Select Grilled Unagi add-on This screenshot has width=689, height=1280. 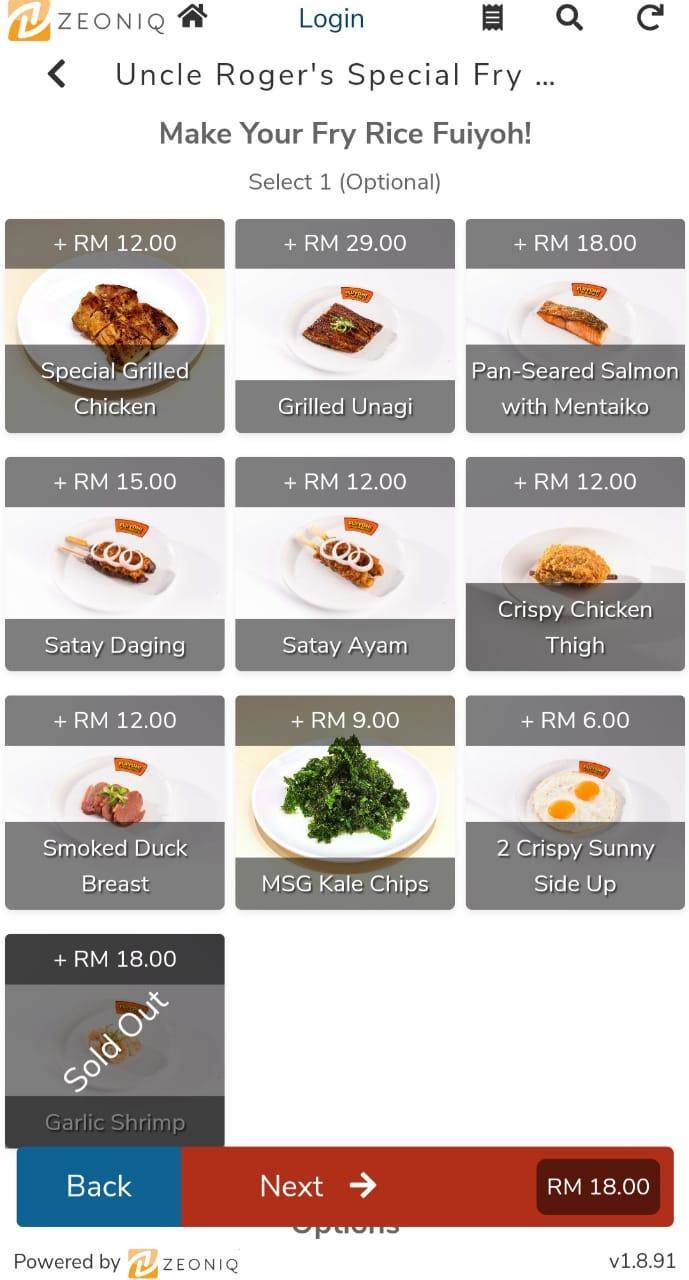[x=345, y=326]
